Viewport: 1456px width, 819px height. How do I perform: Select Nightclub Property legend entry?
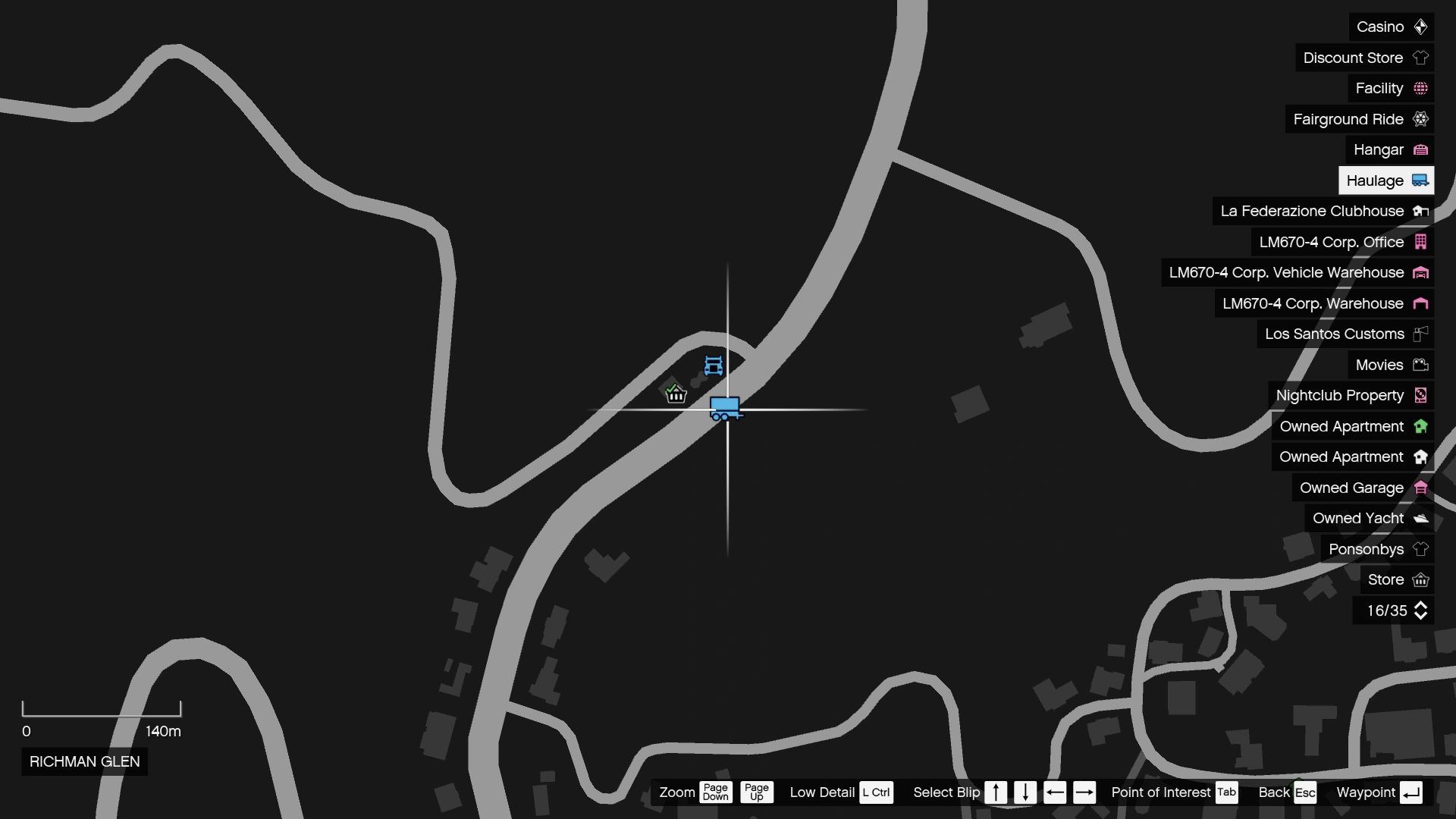(x=1350, y=396)
